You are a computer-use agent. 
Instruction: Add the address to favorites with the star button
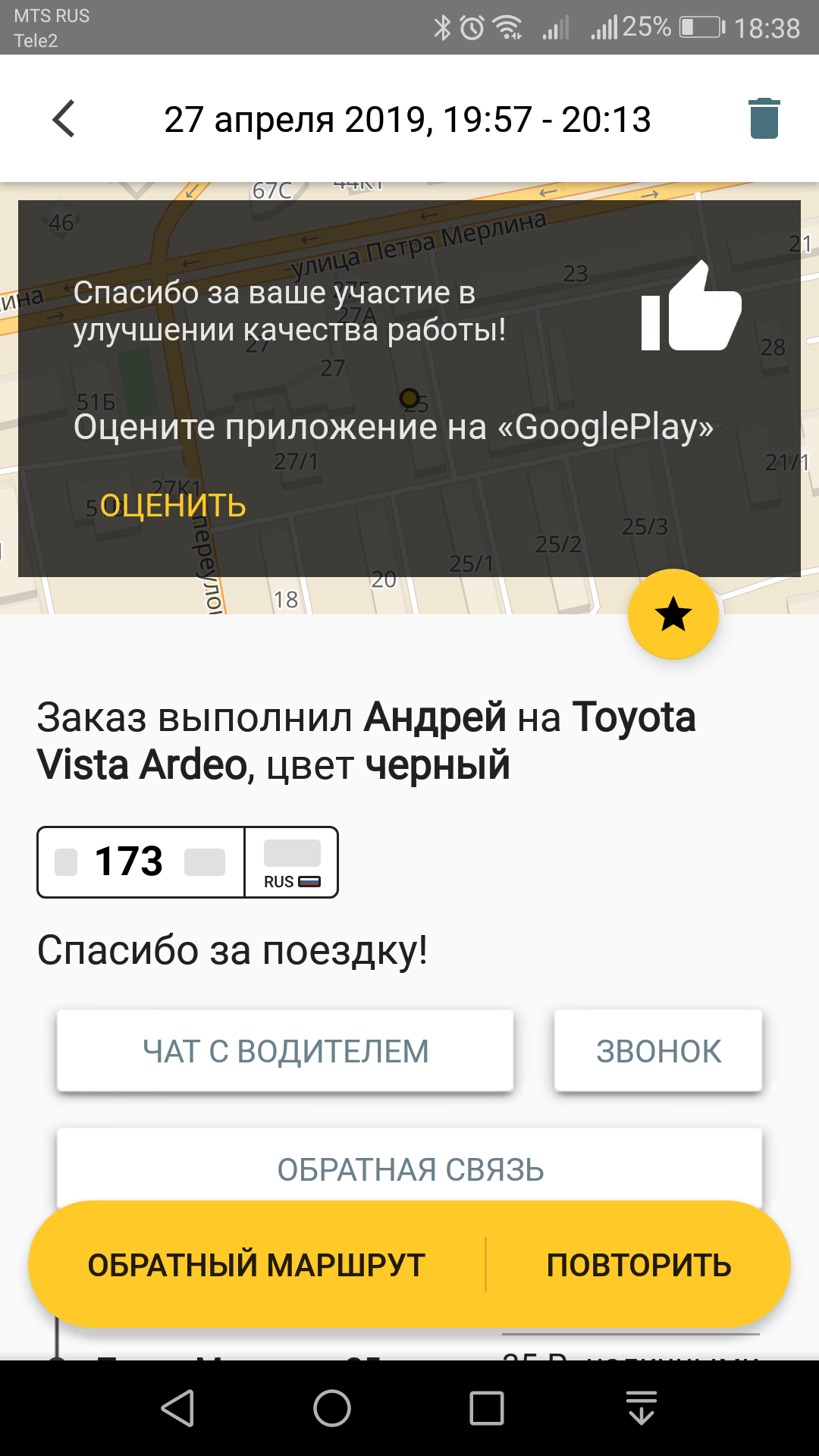click(673, 613)
